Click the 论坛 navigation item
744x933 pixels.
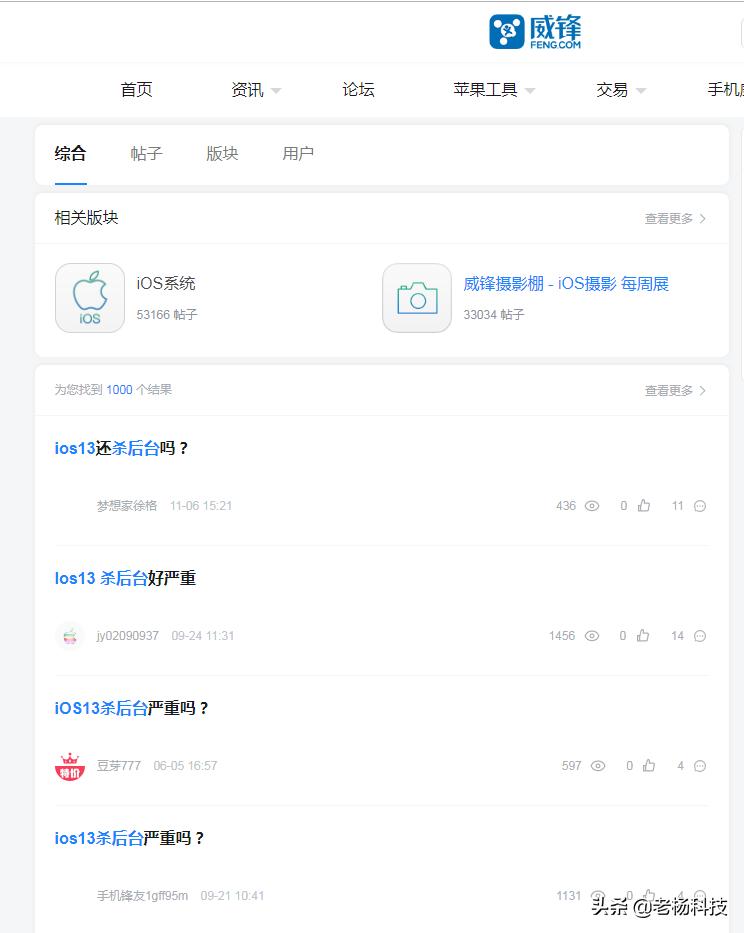coord(357,90)
